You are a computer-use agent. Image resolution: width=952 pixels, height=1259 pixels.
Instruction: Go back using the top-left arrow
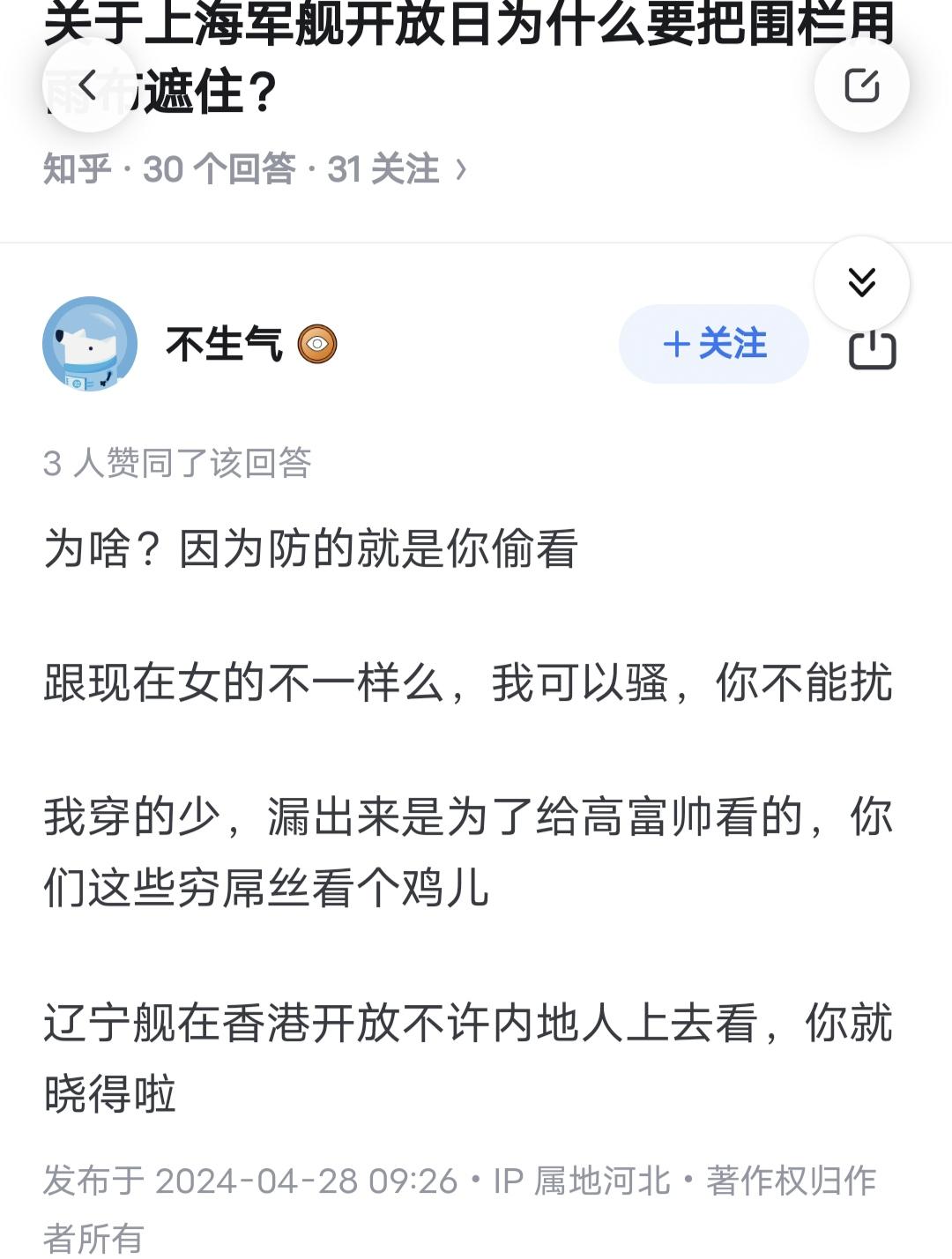tap(87, 86)
